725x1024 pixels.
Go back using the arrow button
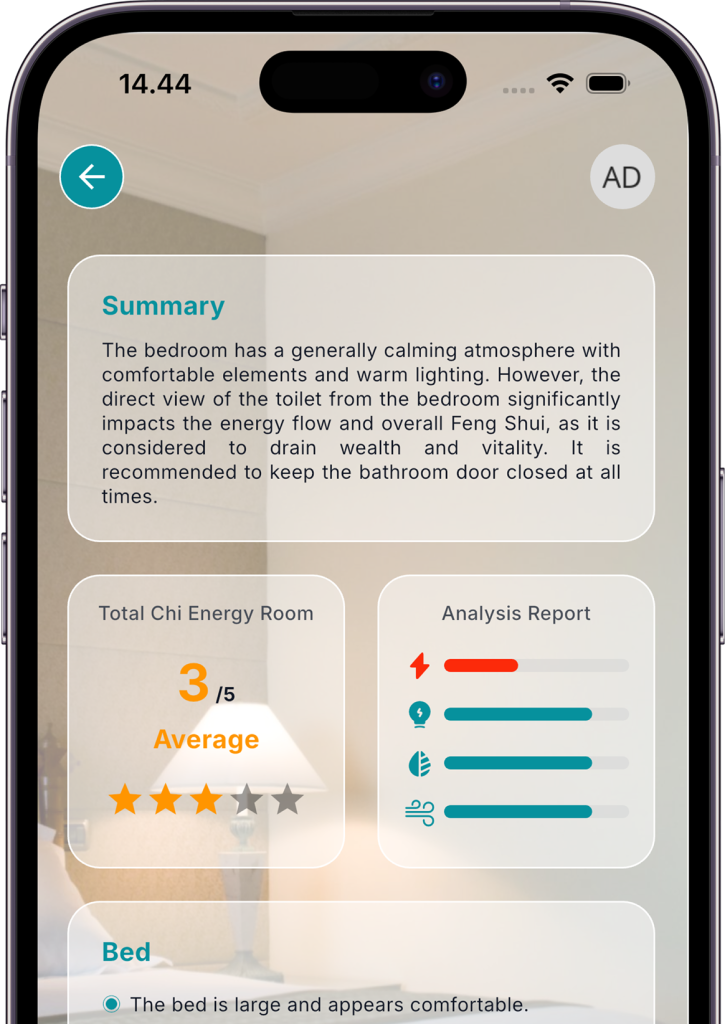pos(92,177)
